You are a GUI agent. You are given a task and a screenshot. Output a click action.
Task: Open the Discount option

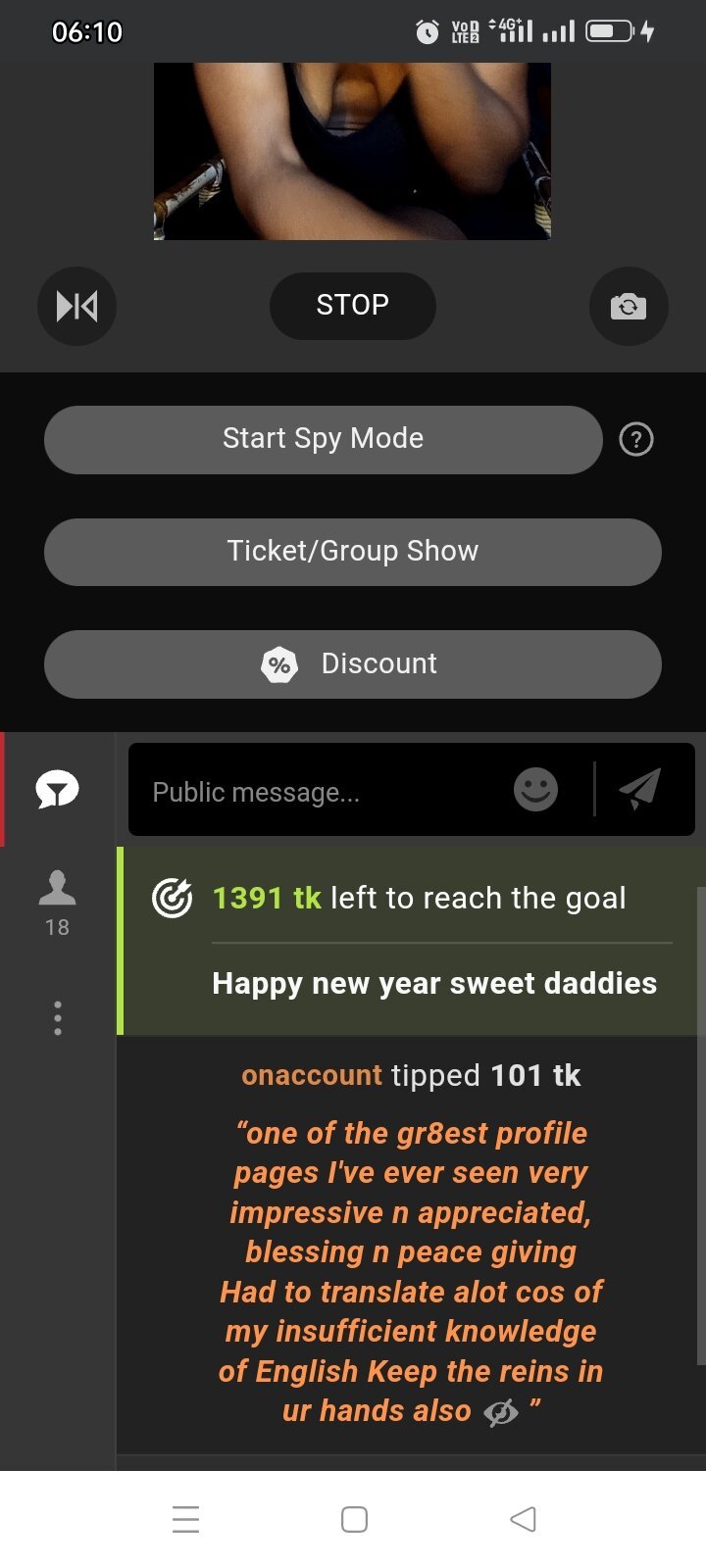(352, 664)
